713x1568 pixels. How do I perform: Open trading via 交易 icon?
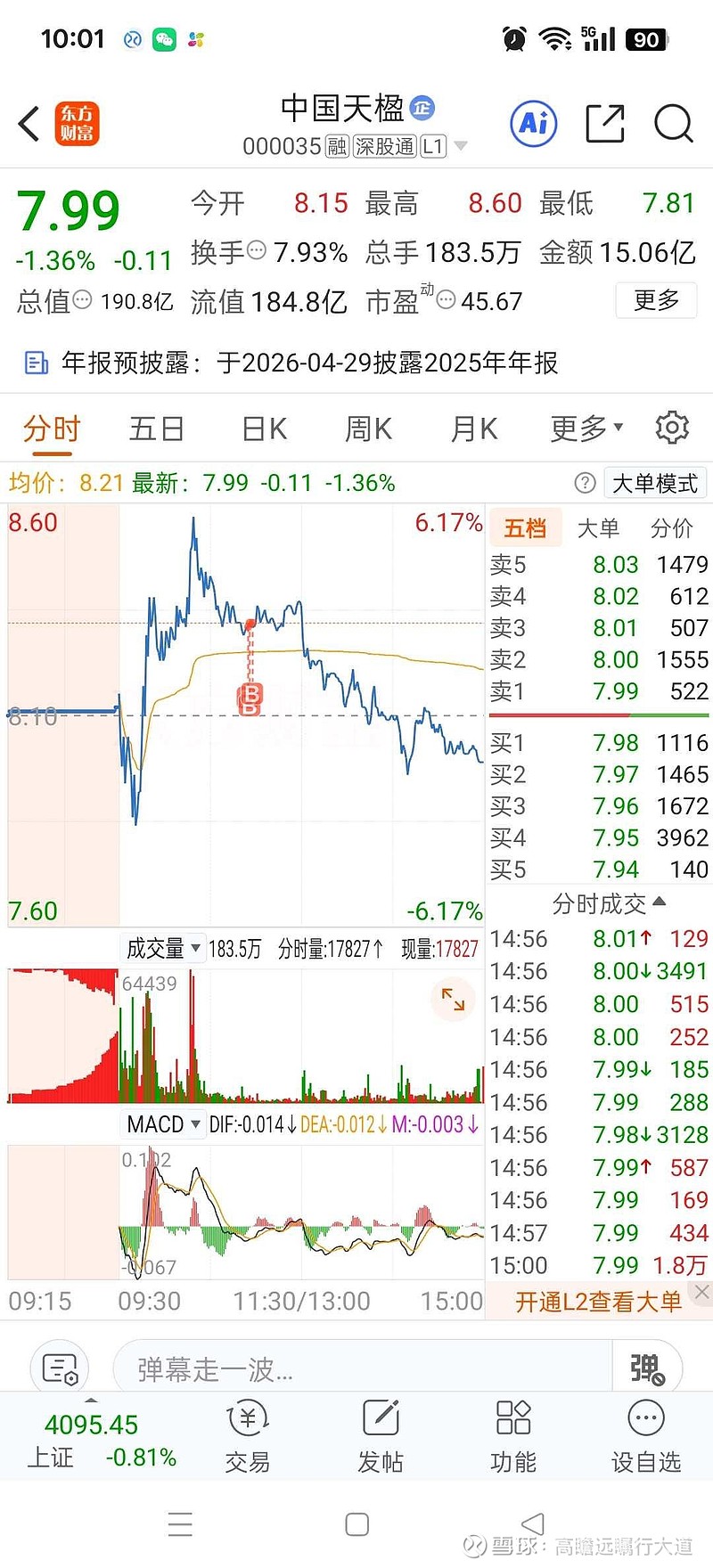[246, 1436]
